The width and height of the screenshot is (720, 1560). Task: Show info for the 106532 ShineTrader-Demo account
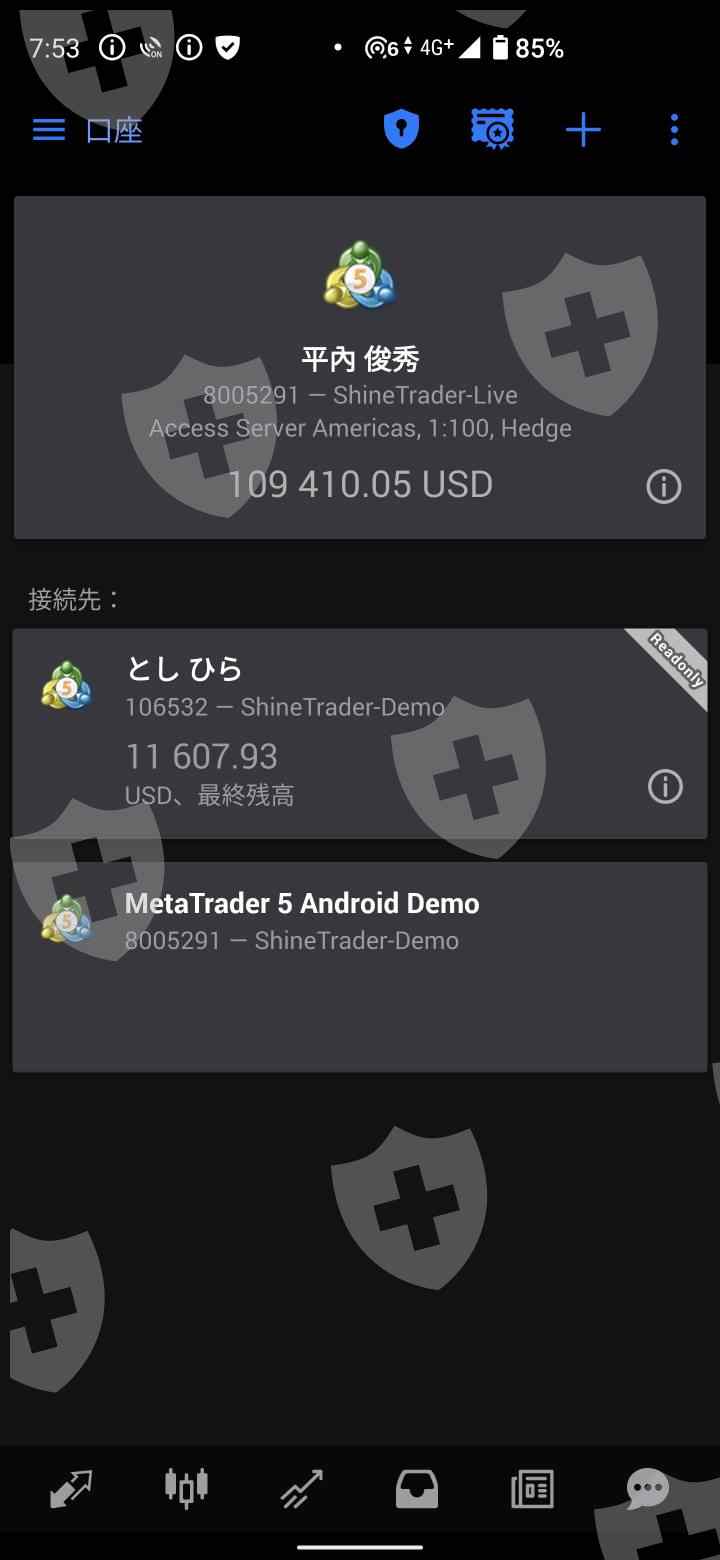coord(665,787)
